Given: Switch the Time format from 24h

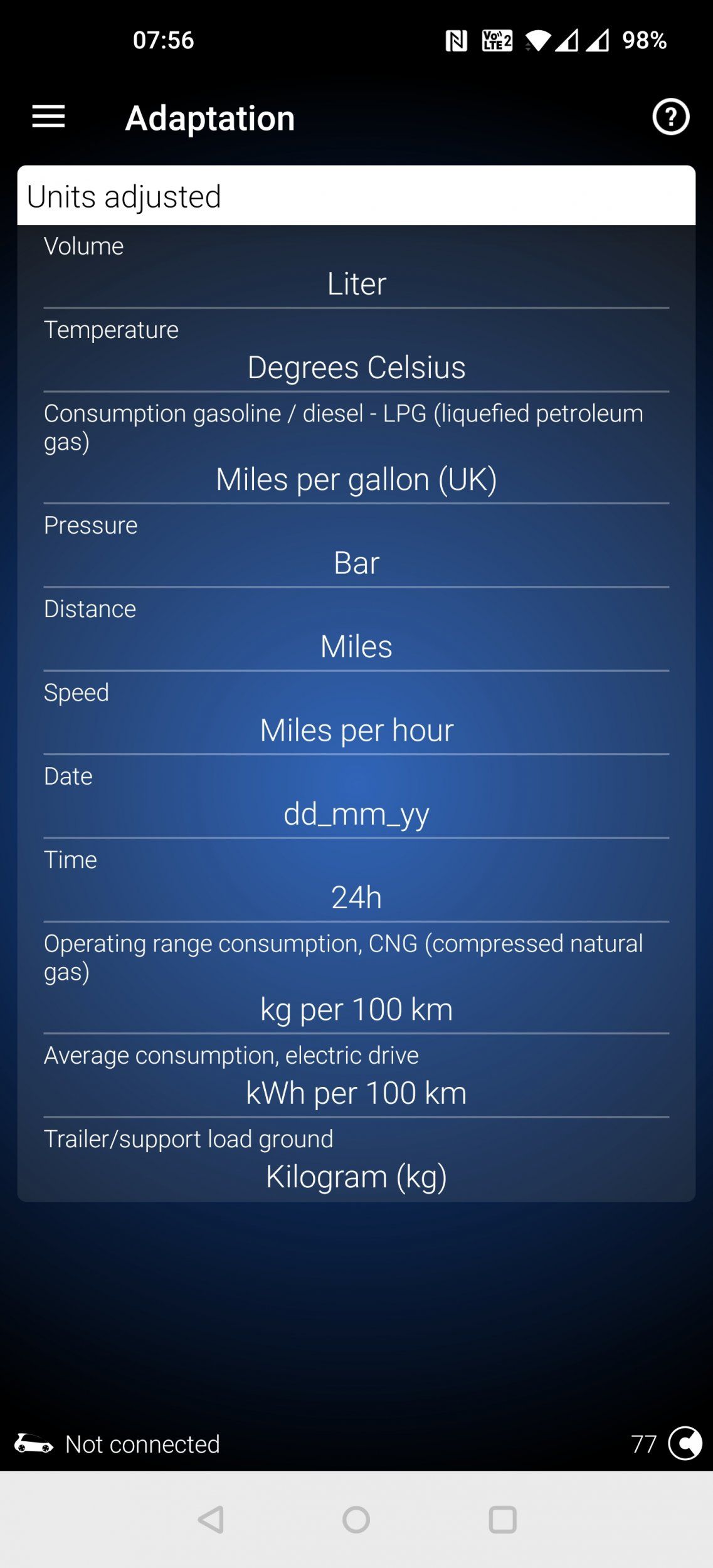Looking at the screenshot, I should point(356,898).
